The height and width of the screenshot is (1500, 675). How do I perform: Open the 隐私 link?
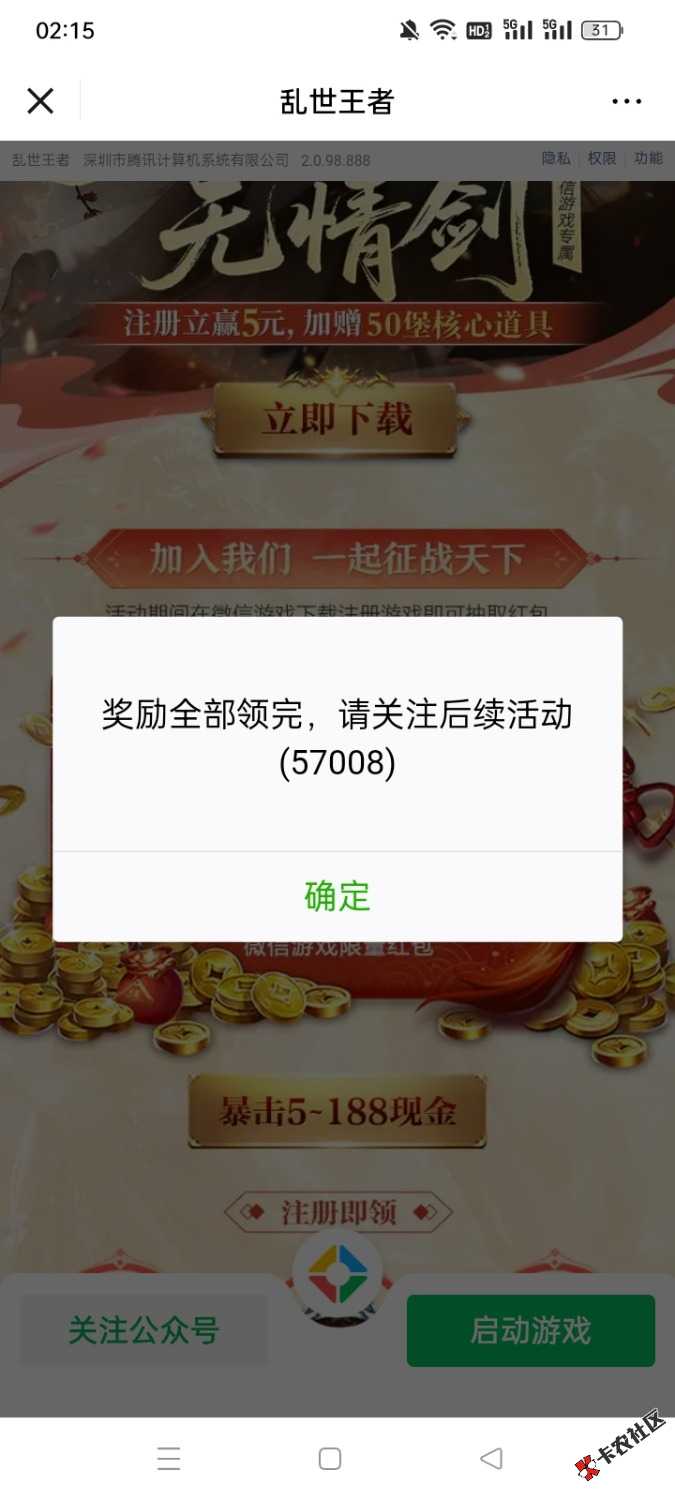pyautogui.click(x=556, y=158)
